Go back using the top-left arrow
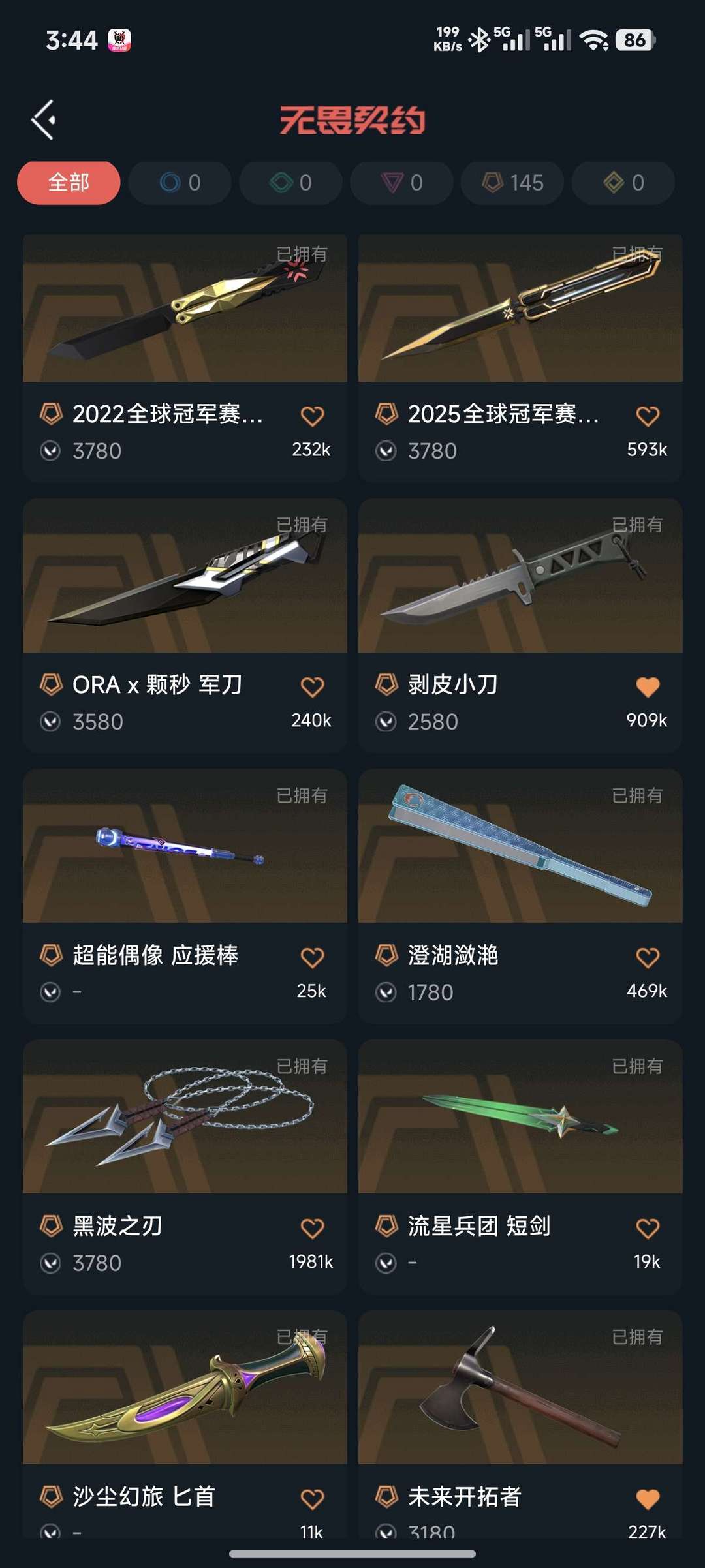The width and height of the screenshot is (705, 1568). (44, 120)
